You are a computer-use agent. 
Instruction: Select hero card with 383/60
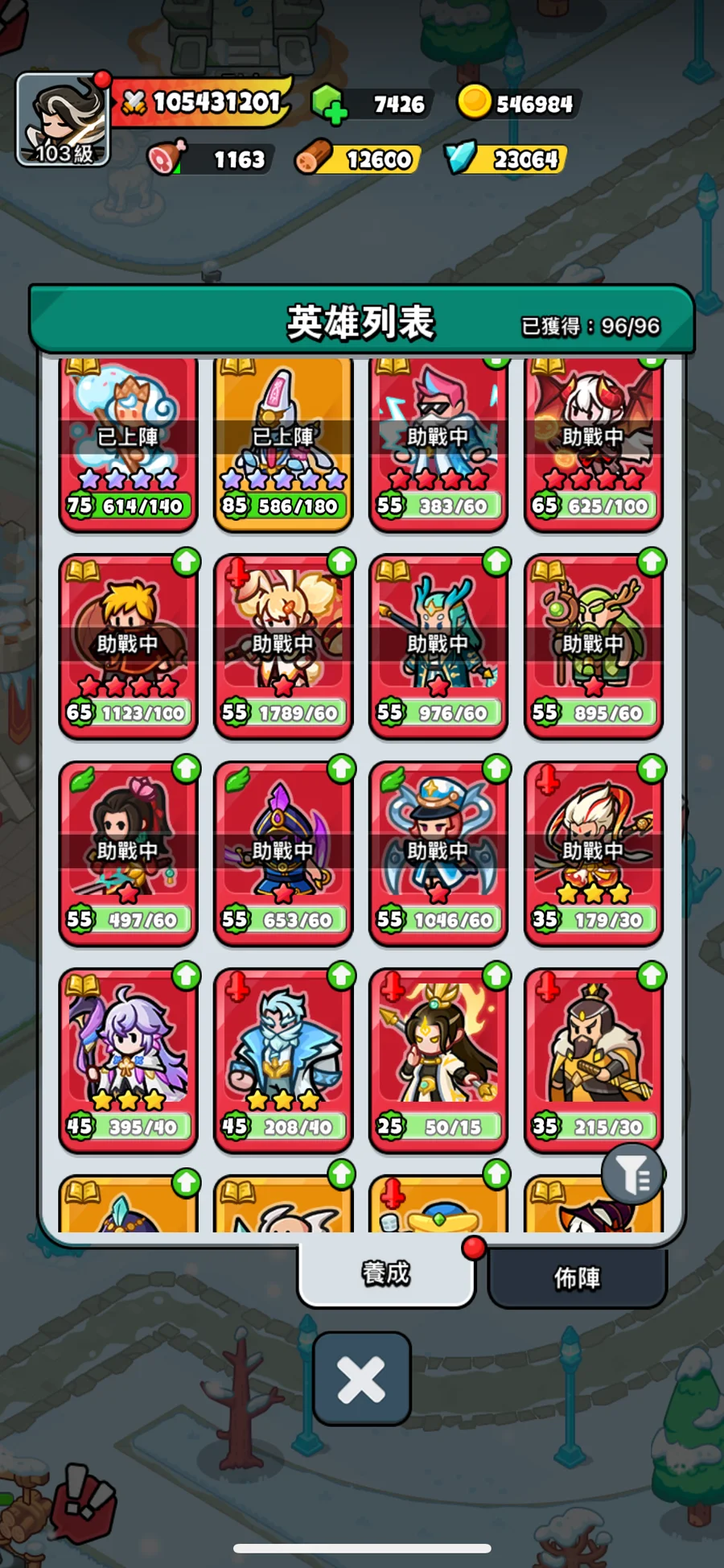[x=438, y=443]
